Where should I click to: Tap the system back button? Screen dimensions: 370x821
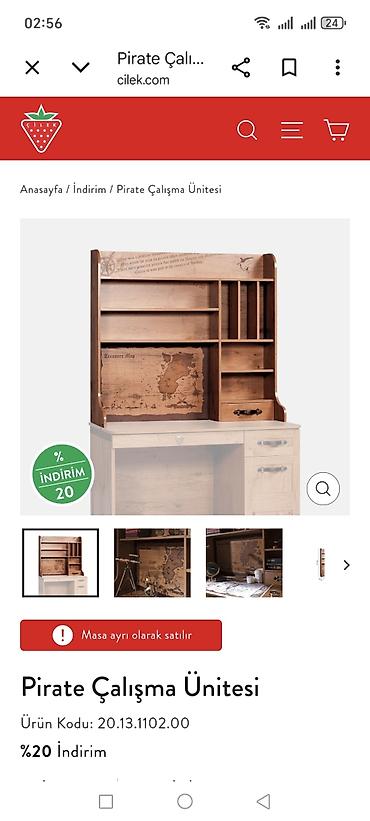(264, 801)
